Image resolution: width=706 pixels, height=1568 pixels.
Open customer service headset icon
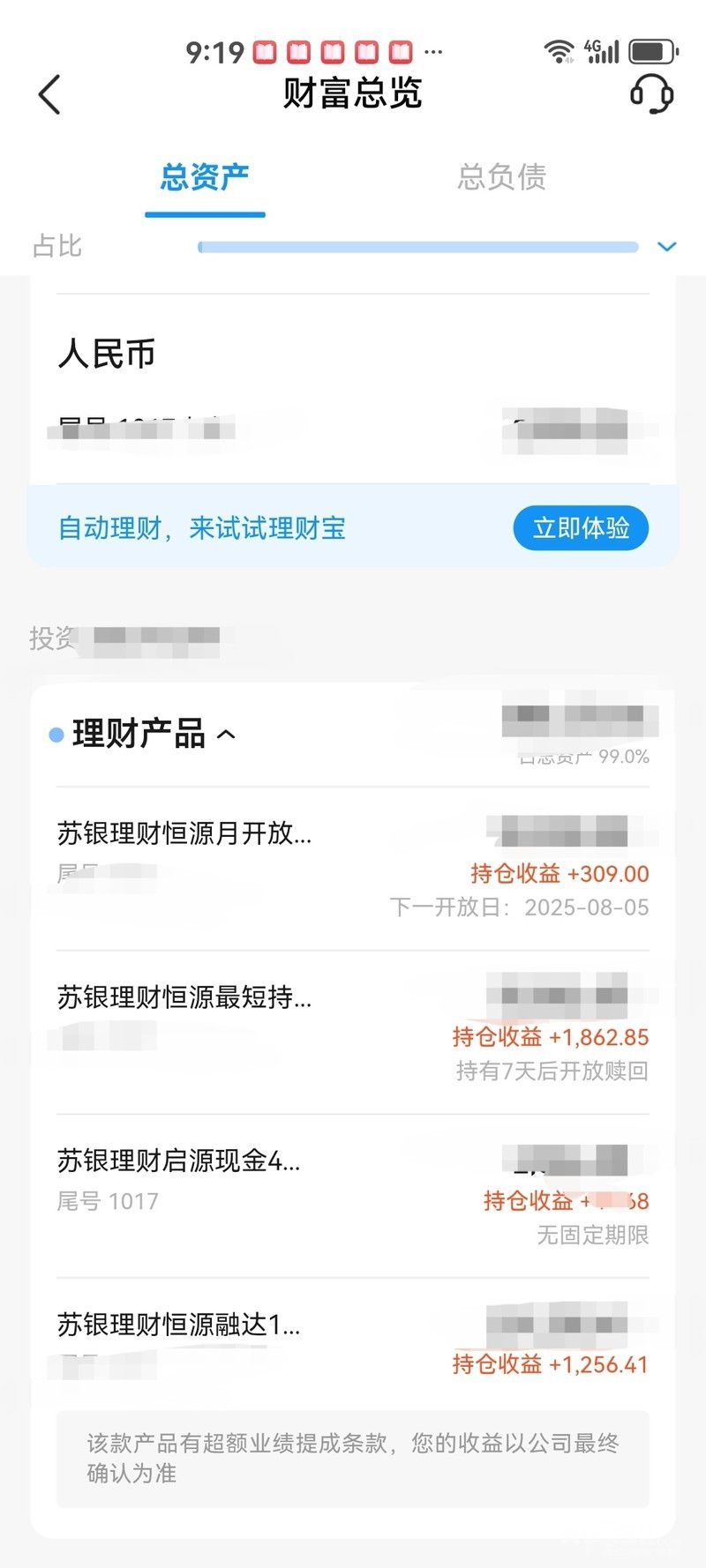[x=651, y=93]
